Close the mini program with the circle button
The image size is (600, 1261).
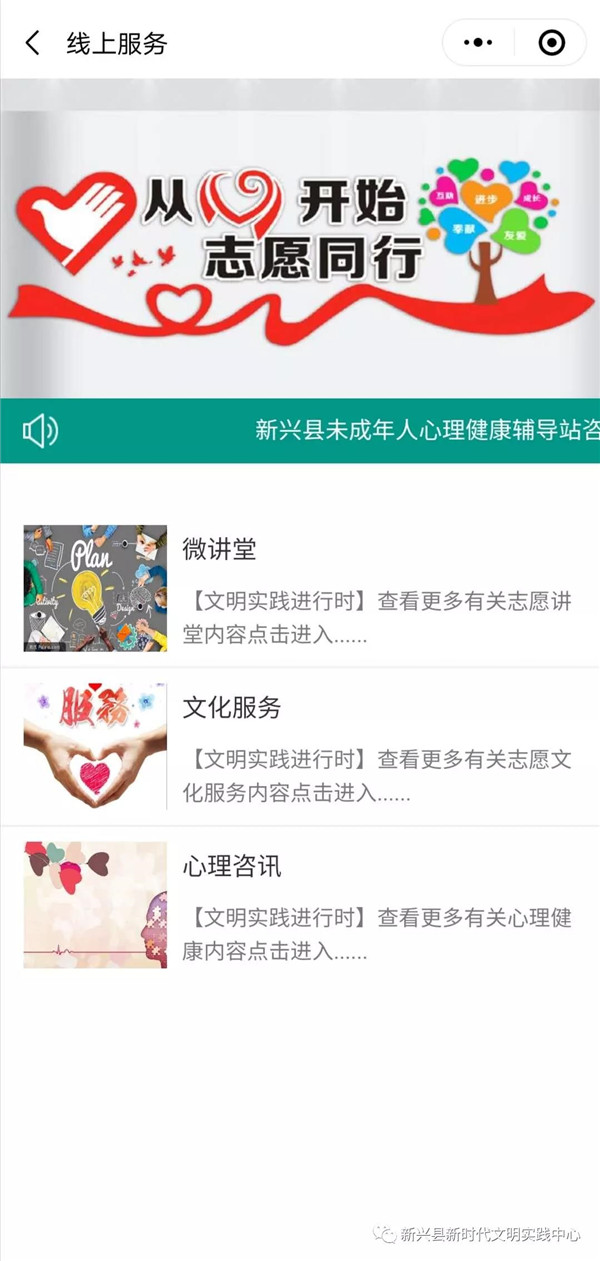tap(551, 43)
